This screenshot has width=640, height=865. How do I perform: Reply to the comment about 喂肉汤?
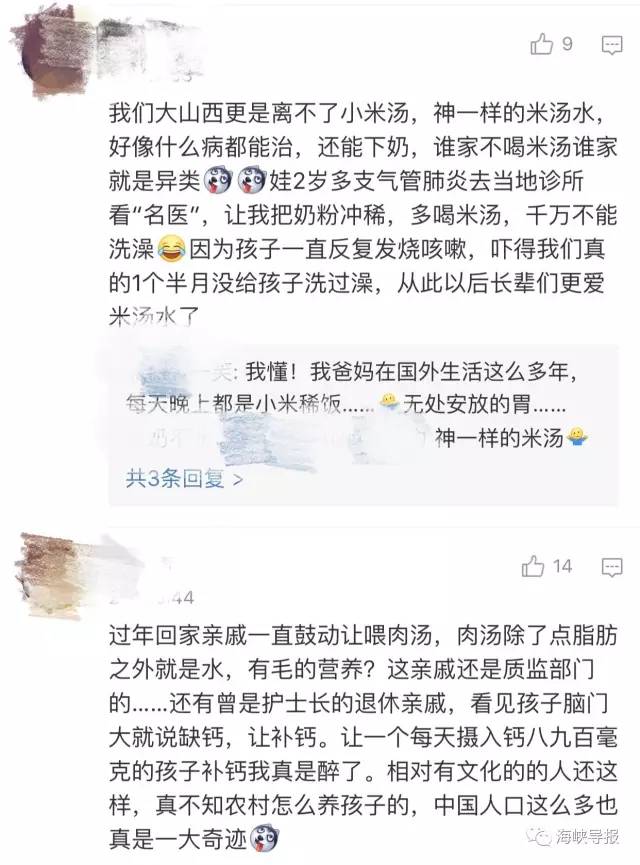[x=610, y=567]
